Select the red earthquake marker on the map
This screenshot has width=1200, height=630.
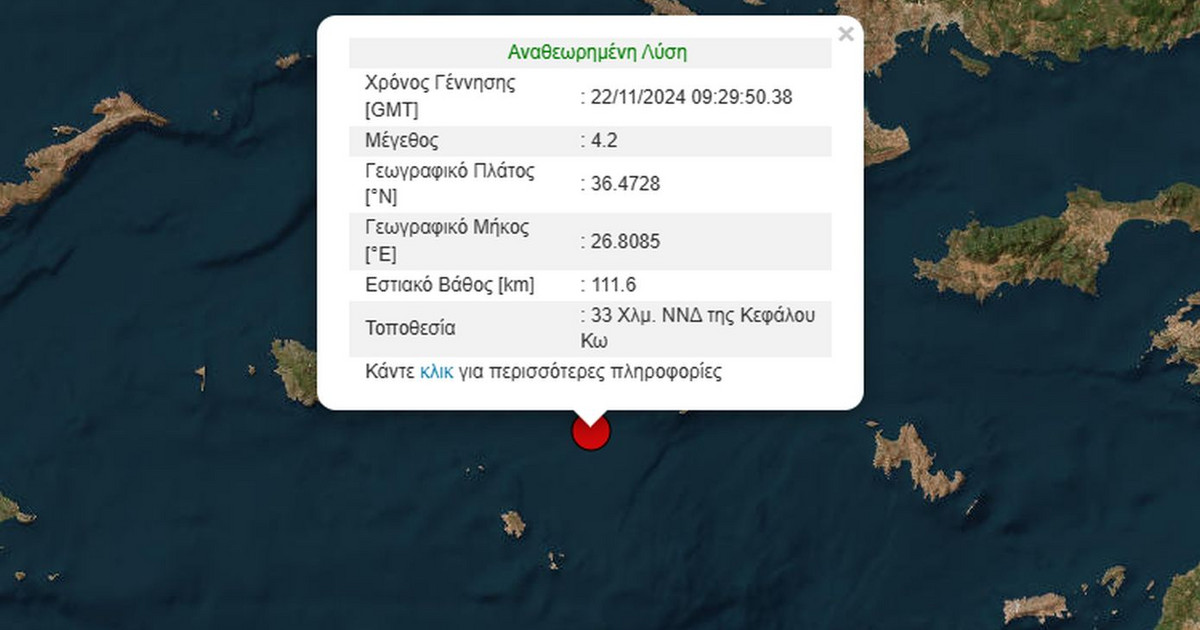[x=590, y=432]
